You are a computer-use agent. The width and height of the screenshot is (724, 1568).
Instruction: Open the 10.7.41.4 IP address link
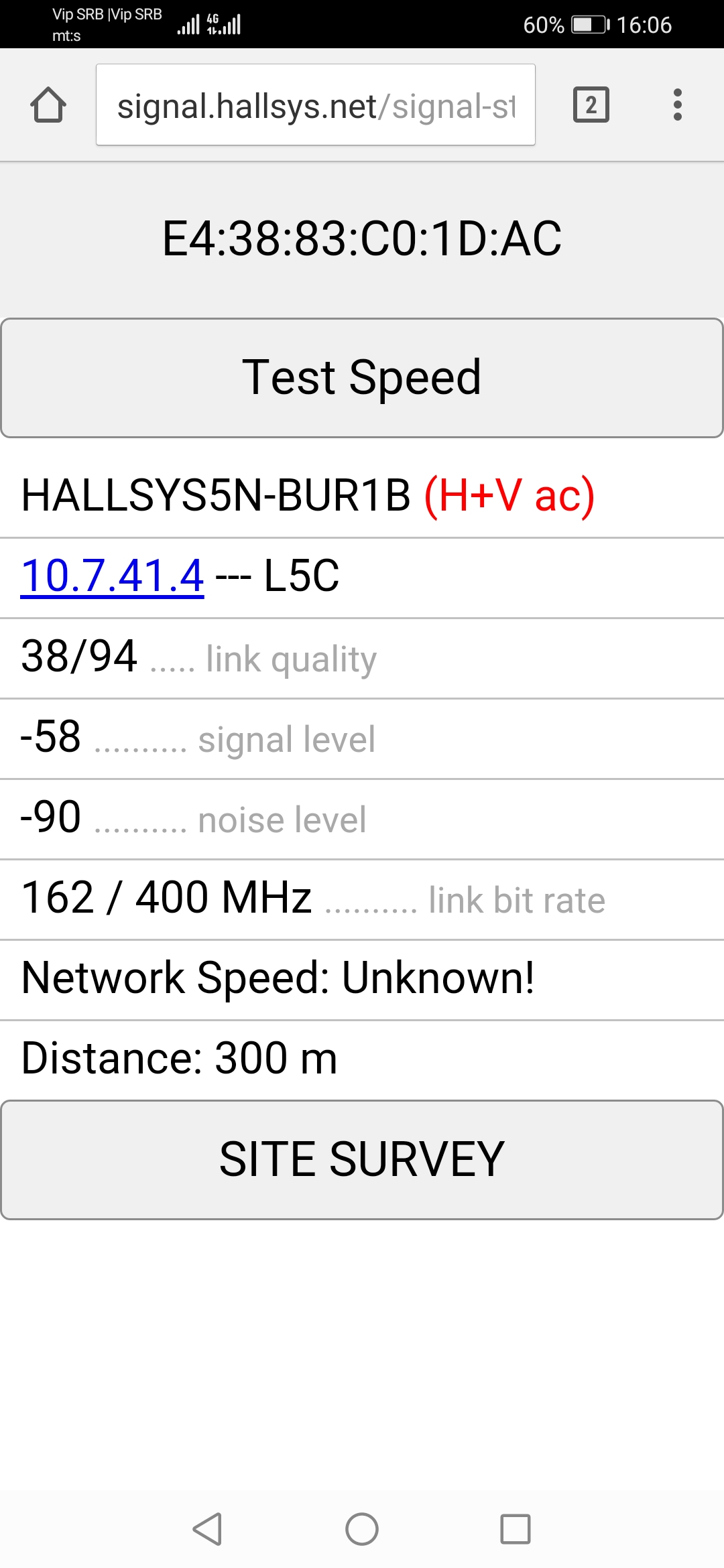click(x=113, y=576)
